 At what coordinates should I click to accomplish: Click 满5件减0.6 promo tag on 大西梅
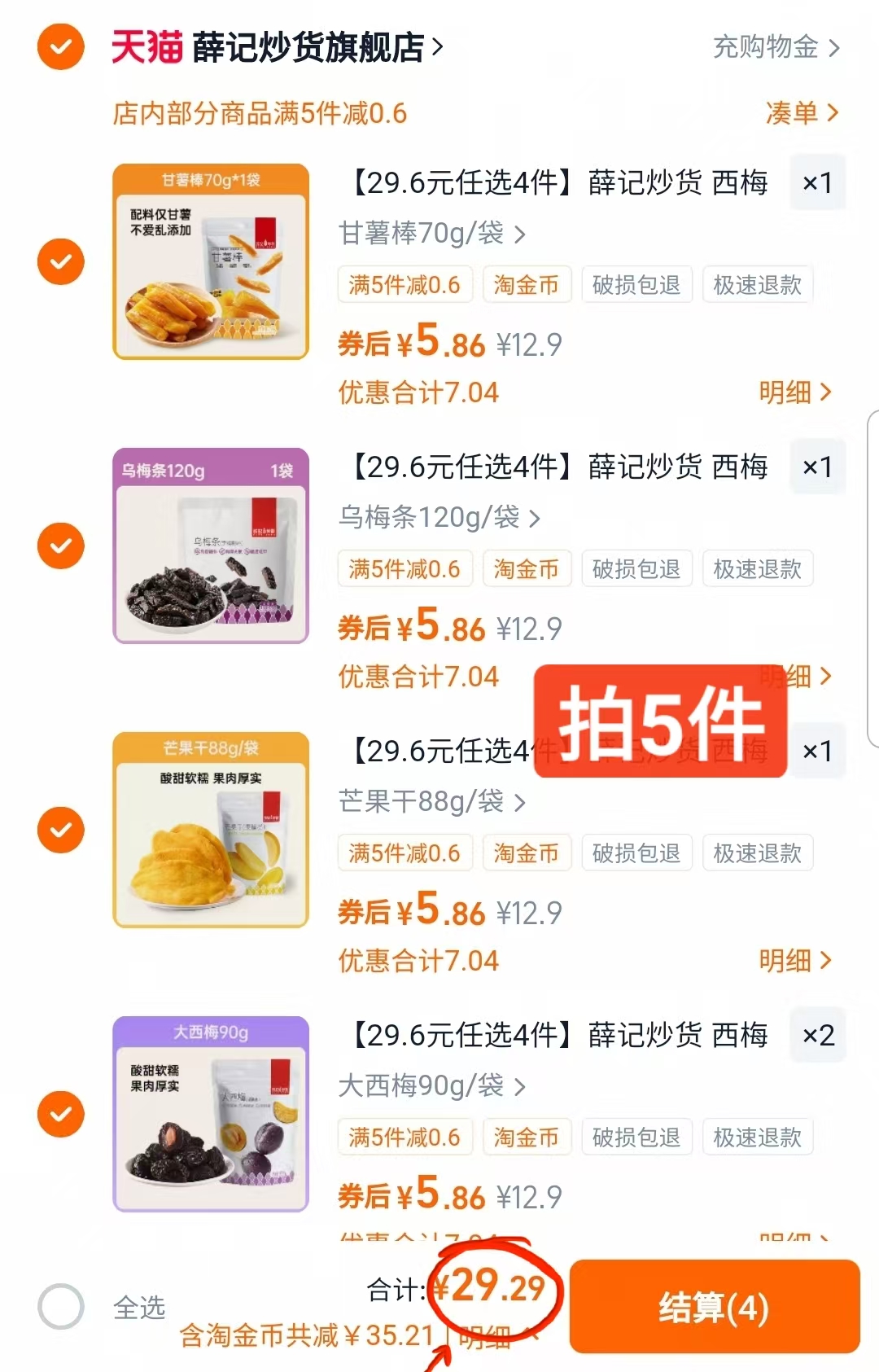[405, 1137]
